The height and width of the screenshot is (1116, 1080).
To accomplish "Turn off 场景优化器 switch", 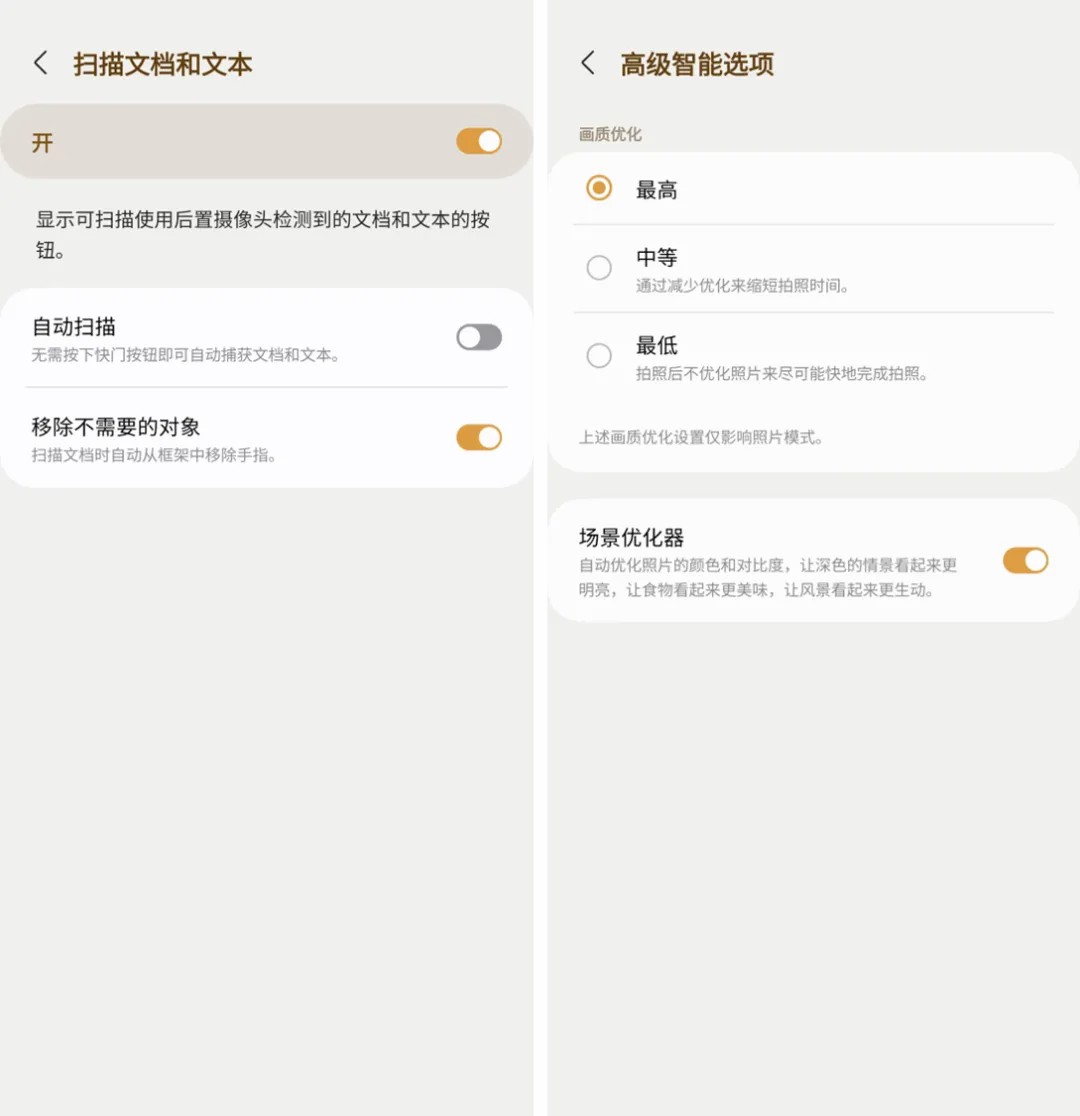I will [x=1025, y=560].
